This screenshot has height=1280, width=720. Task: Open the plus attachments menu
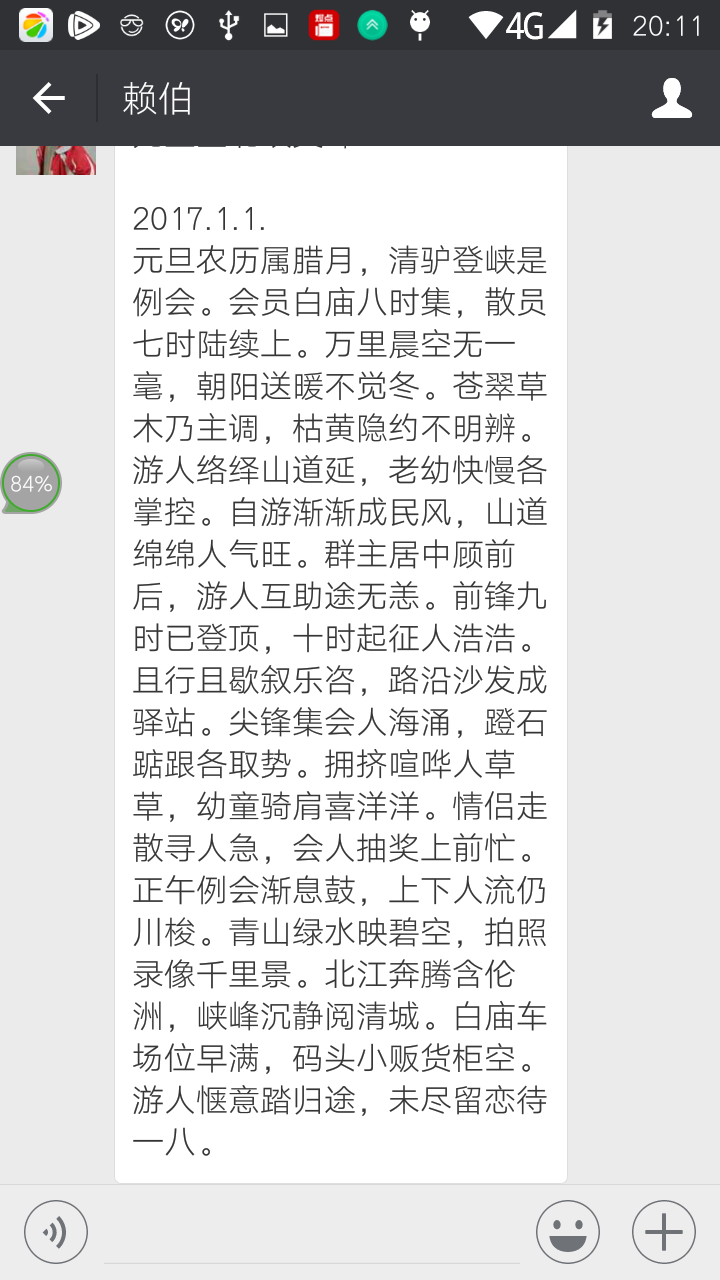click(664, 1232)
